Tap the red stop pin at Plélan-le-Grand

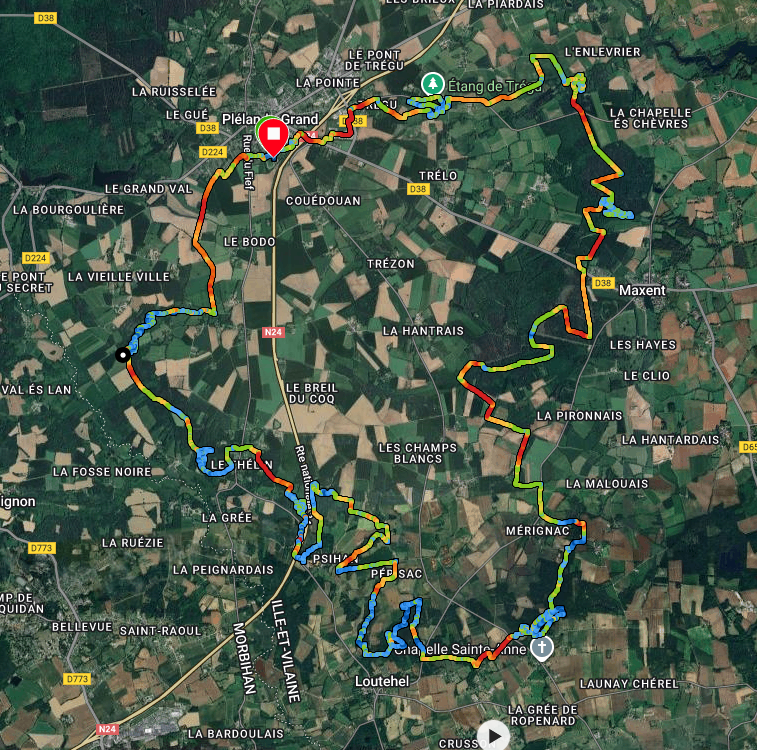272,135
